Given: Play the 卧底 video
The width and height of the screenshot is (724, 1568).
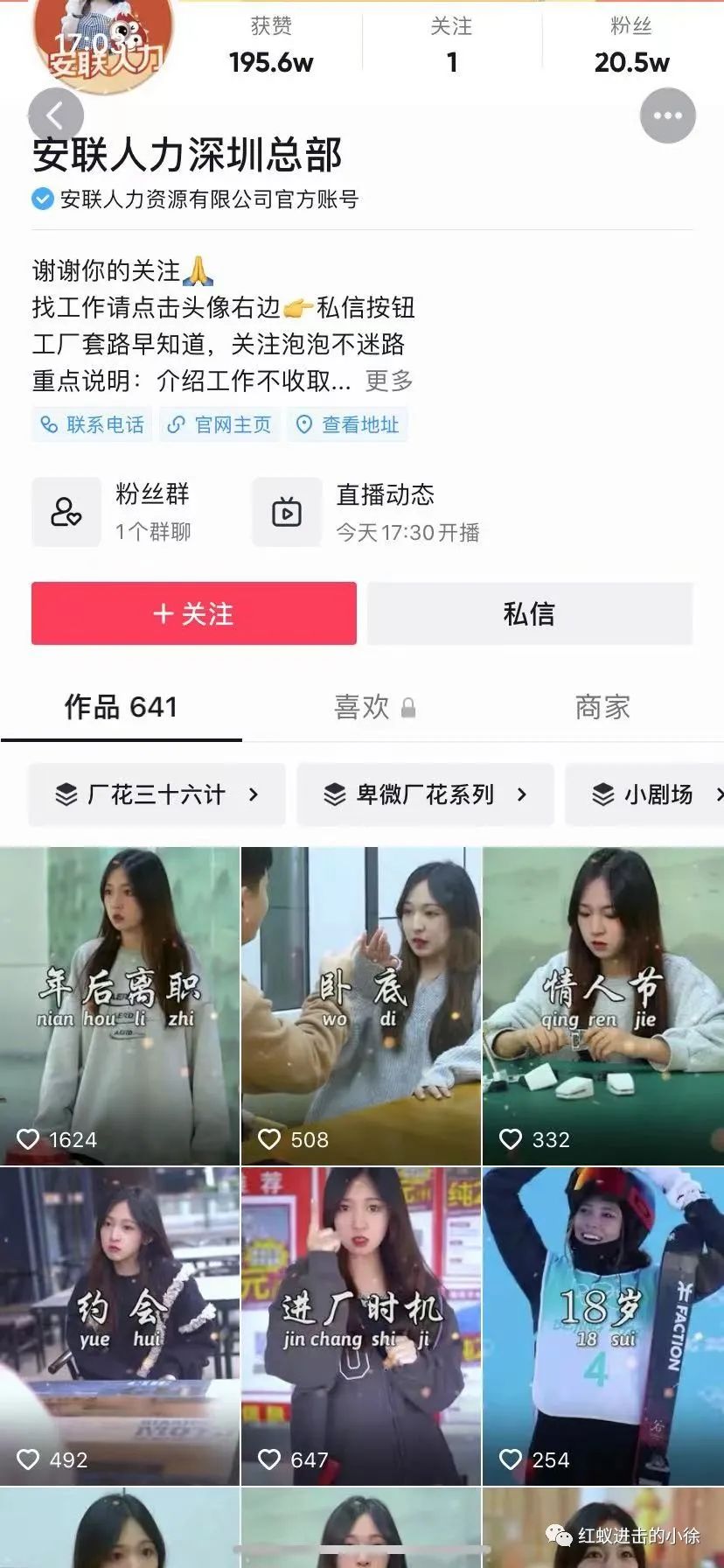Looking at the screenshot, I should click(x=361, y=1006).
